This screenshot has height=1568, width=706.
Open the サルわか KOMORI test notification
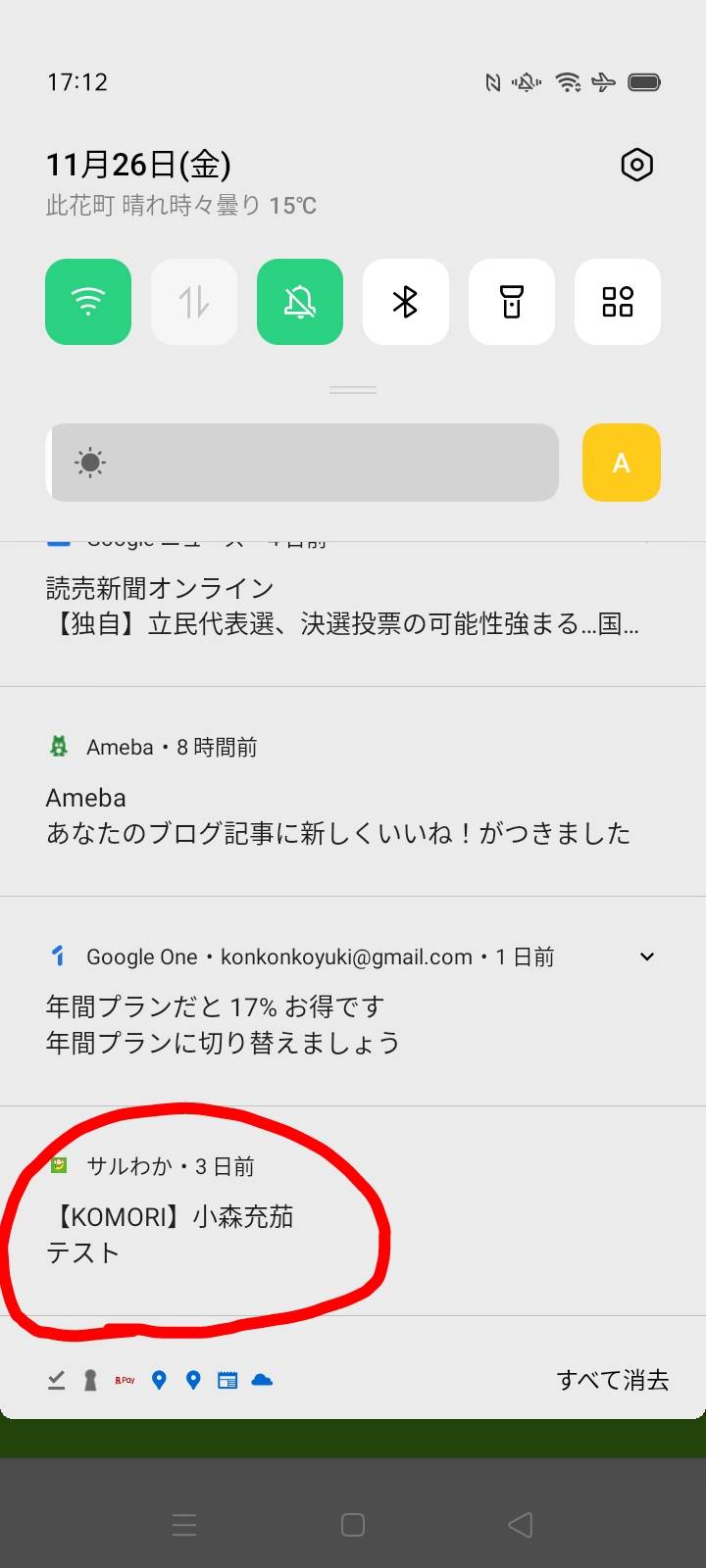pos(353,1211)
